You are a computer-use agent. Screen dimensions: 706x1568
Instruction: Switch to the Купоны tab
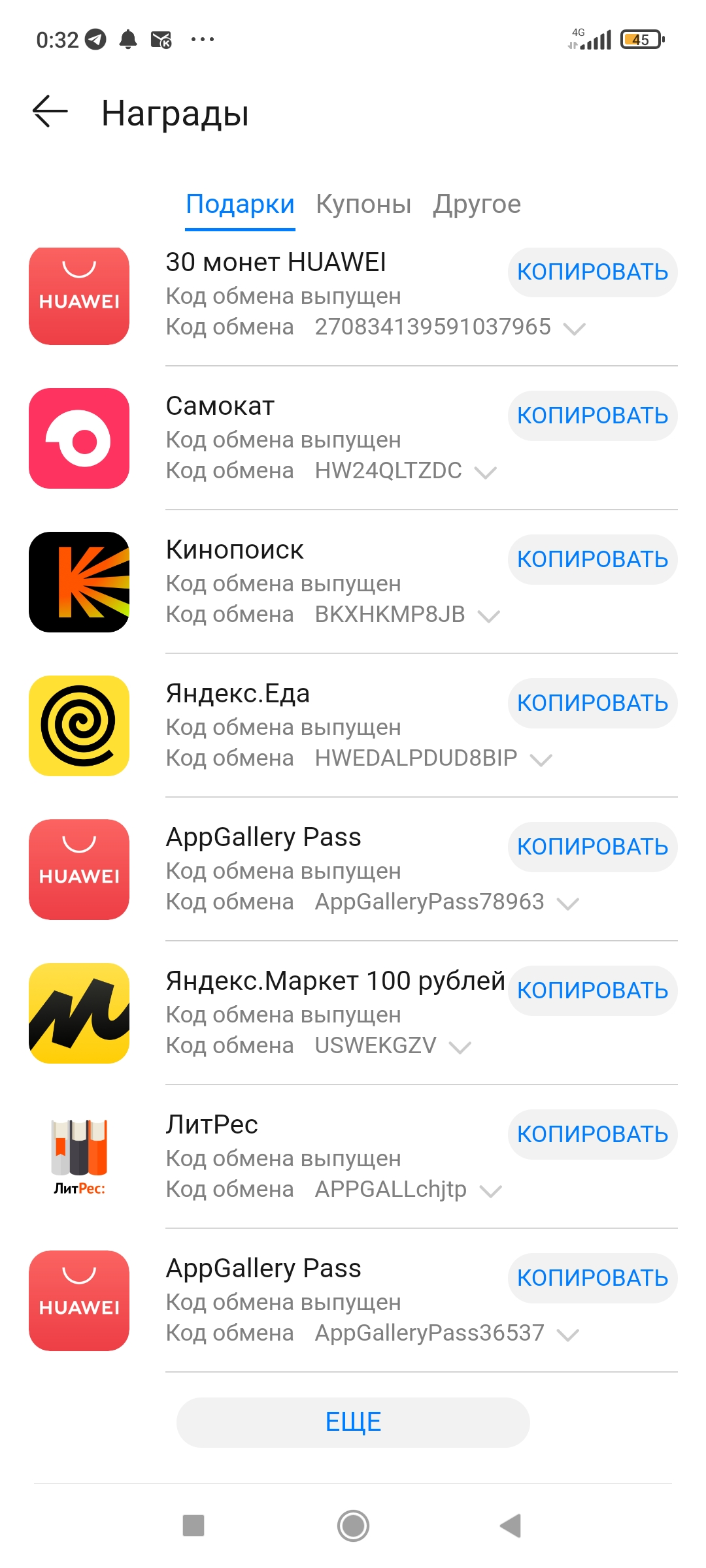pos(363,204)
